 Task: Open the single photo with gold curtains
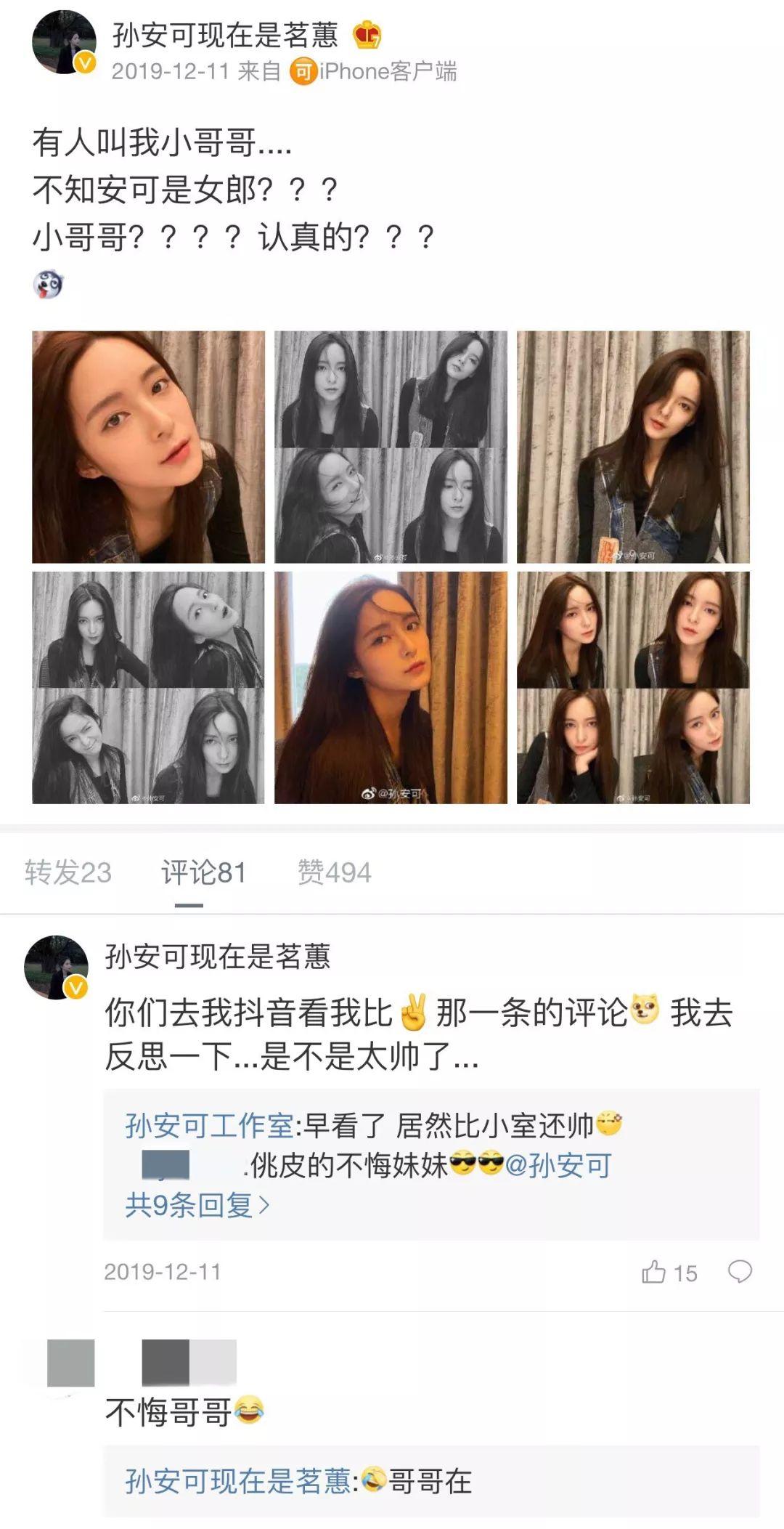click(x=391, y=687)
